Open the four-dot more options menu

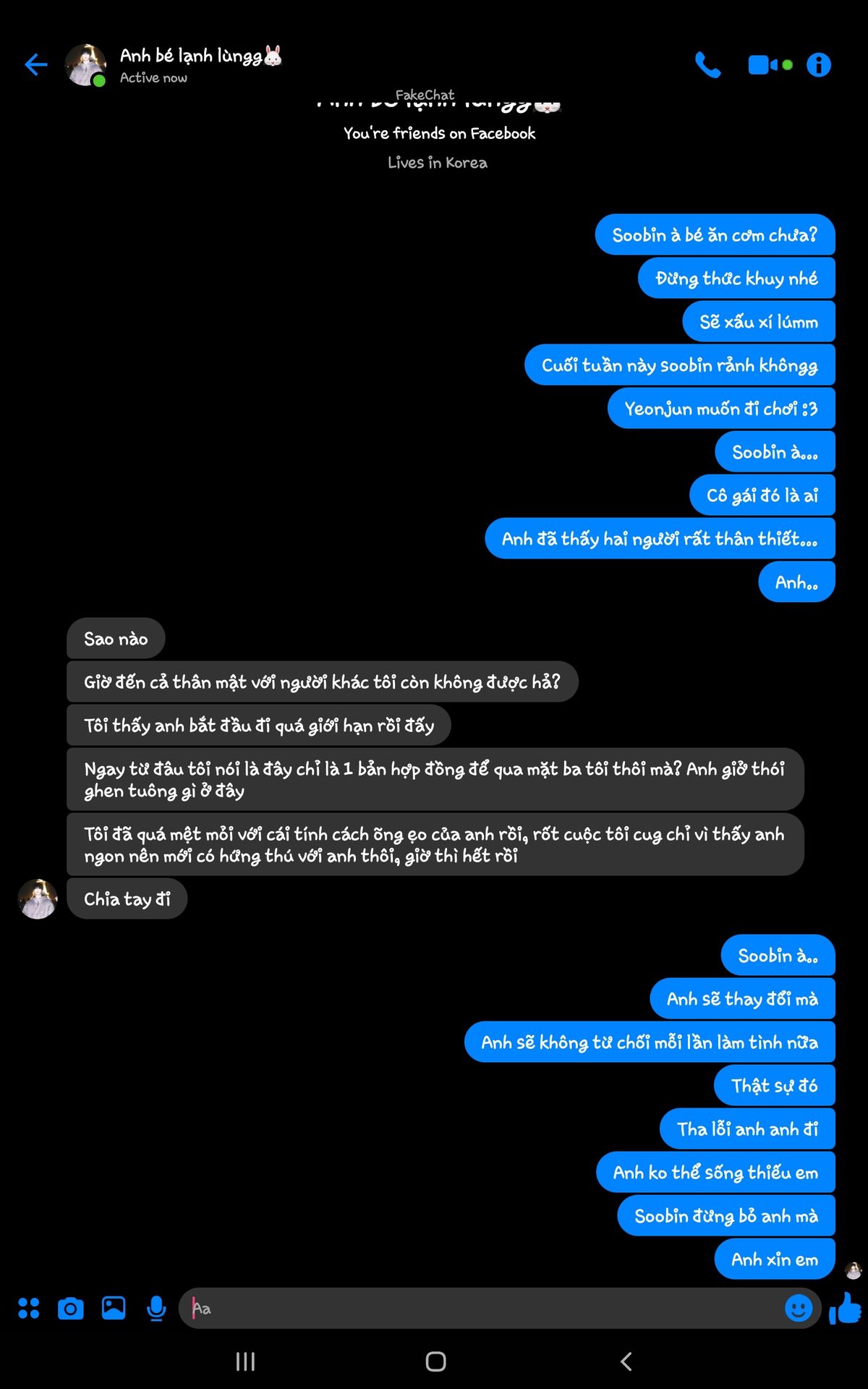(29, 1308)
